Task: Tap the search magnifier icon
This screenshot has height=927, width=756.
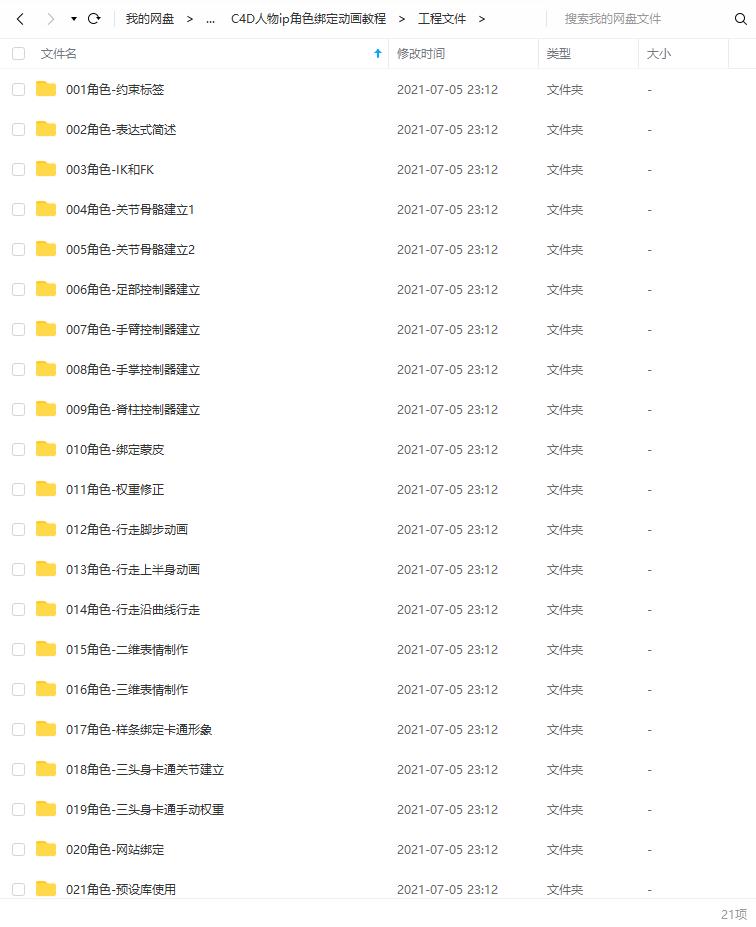Action: 740,19
